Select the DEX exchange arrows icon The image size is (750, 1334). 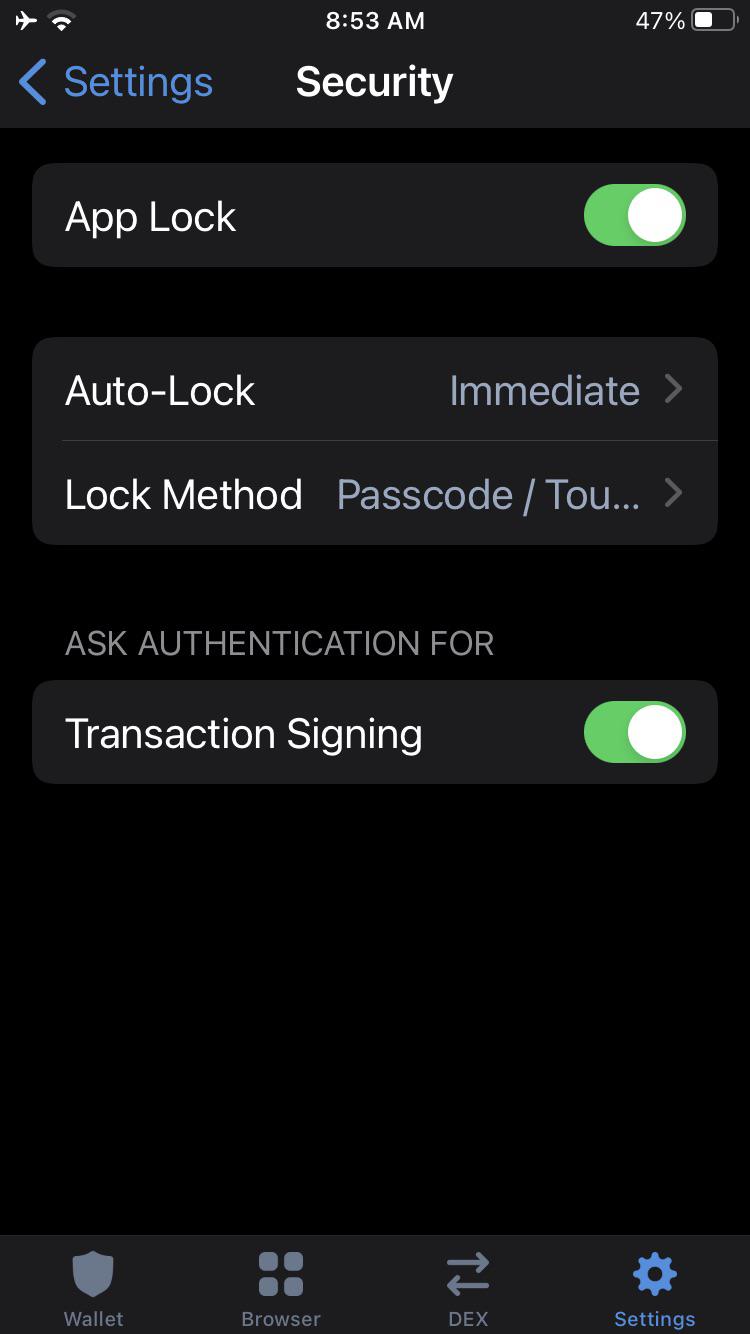pyautogui.click(x=467, y=1272)
